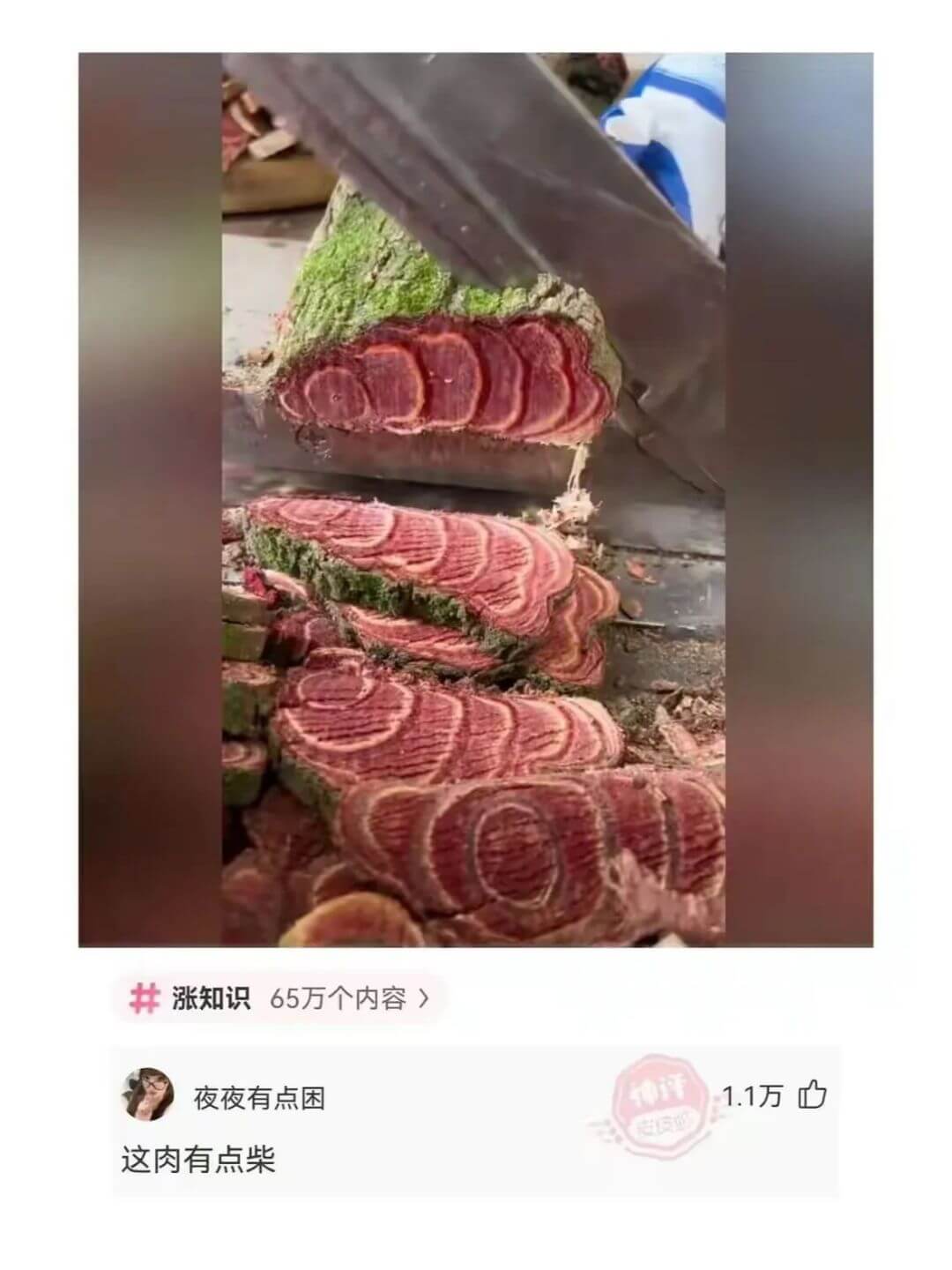Select the blue bag in the video corner
This screenshot has height=1270, width=952.
point(657,115)
